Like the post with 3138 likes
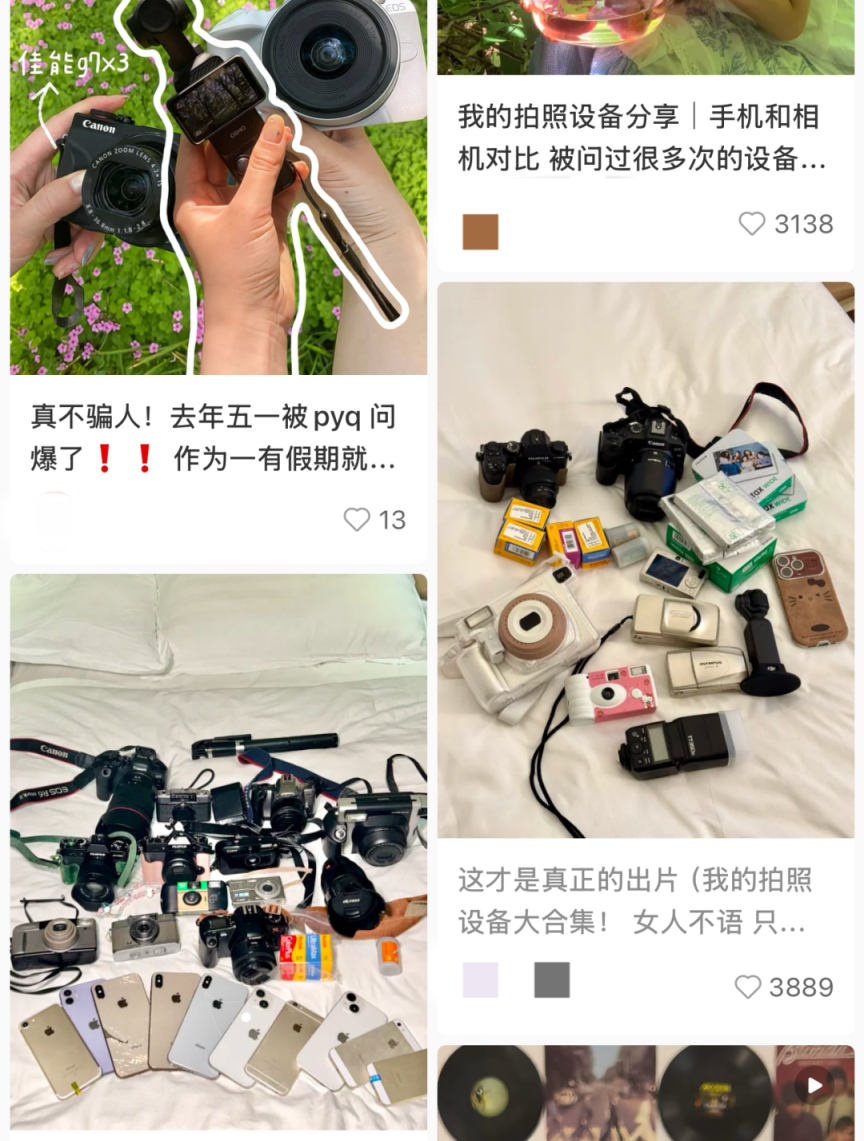864x1141 pixels. coord(752,224)
